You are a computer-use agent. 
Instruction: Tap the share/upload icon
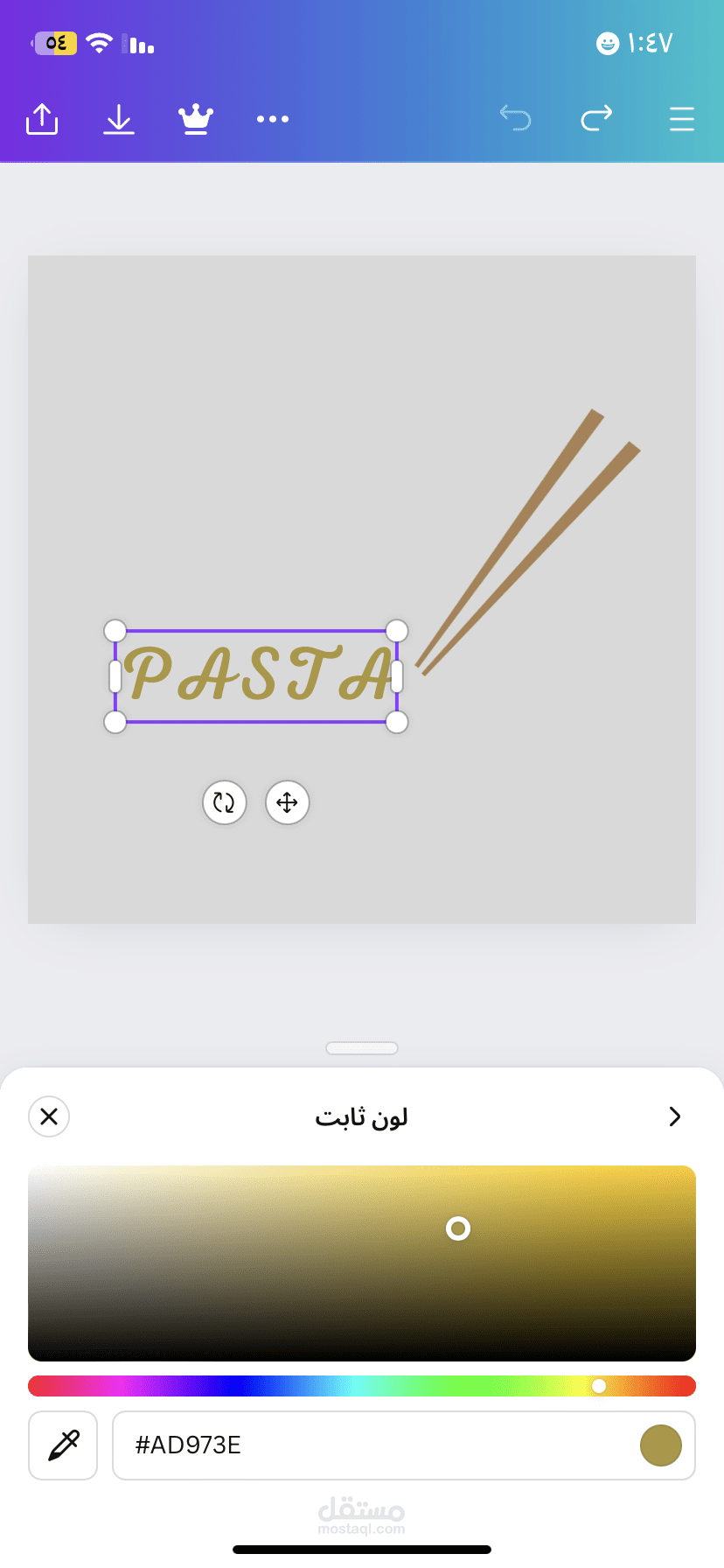tap(42, 119)
